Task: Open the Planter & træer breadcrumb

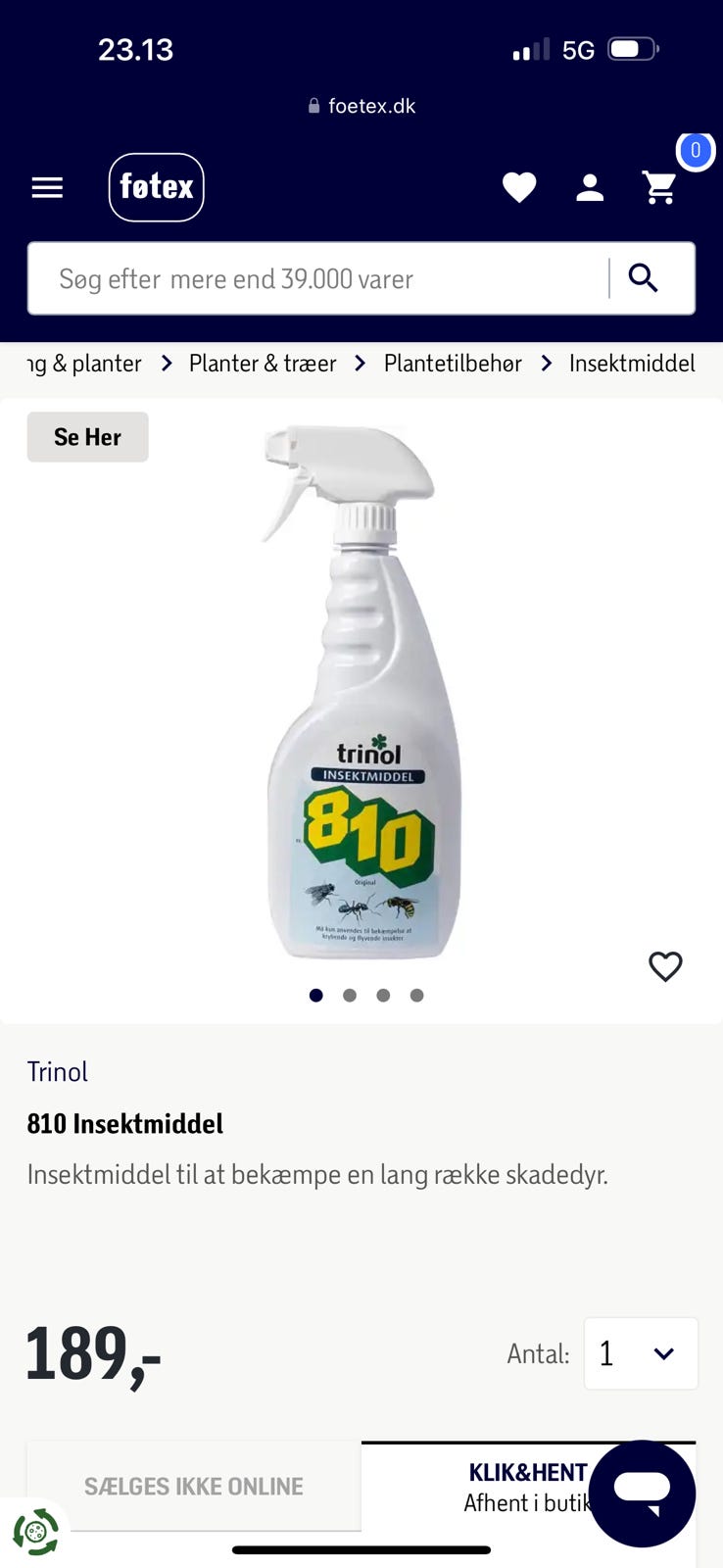Action: point(263,364)
